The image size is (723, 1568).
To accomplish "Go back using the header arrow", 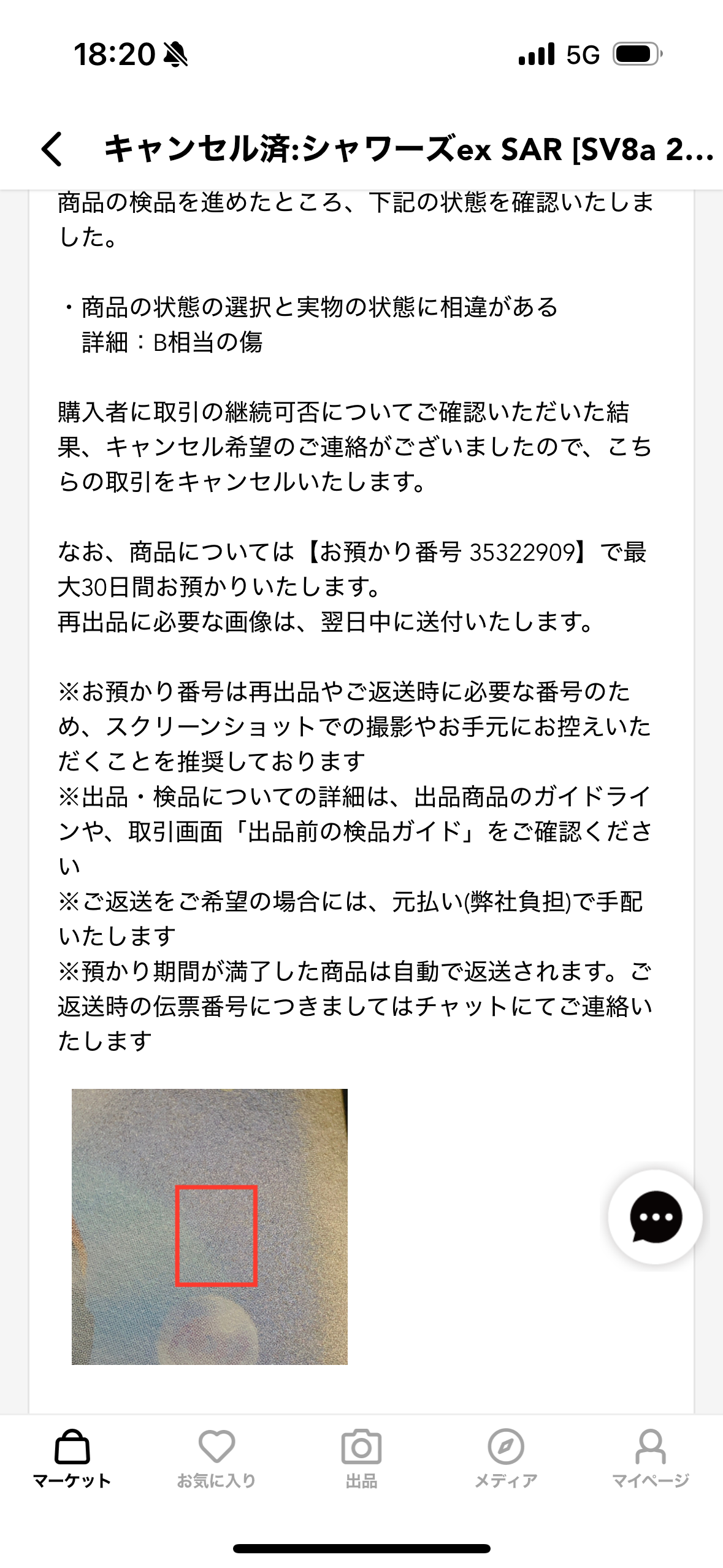I will pyautogui.click(x=52, y=149).
